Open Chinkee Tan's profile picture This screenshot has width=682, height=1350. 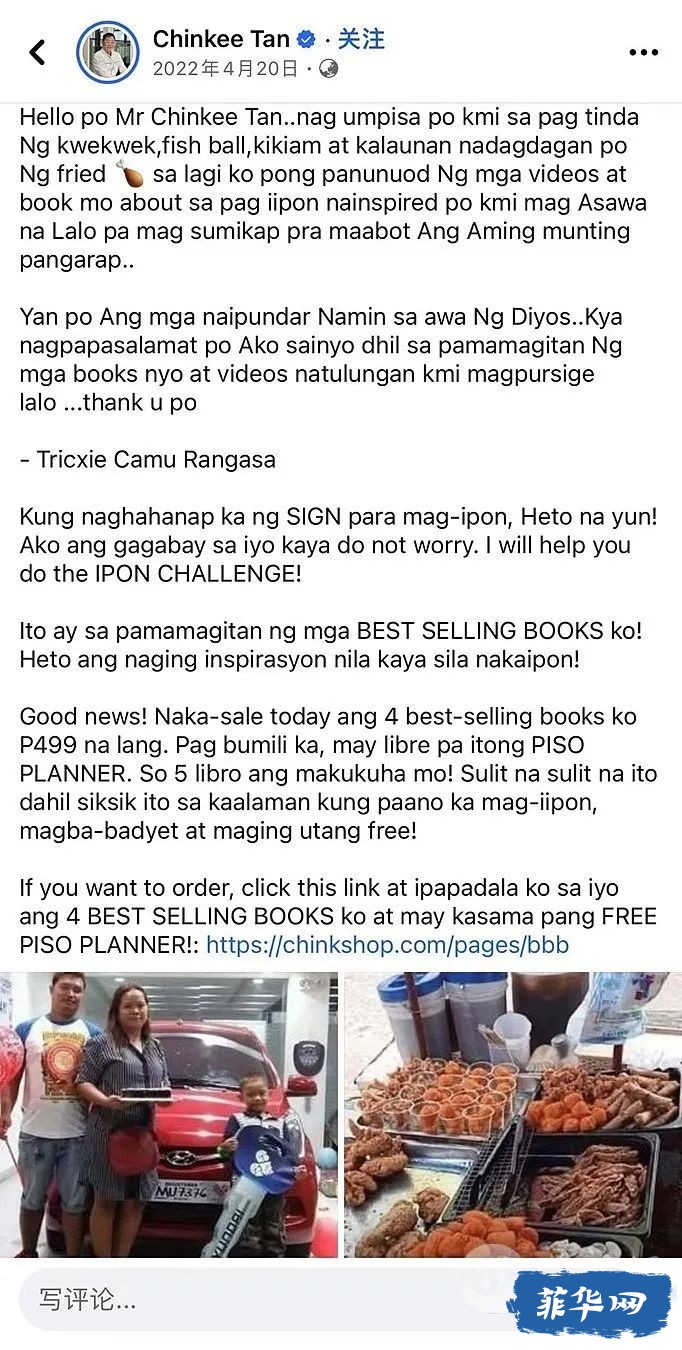point(107,52)
